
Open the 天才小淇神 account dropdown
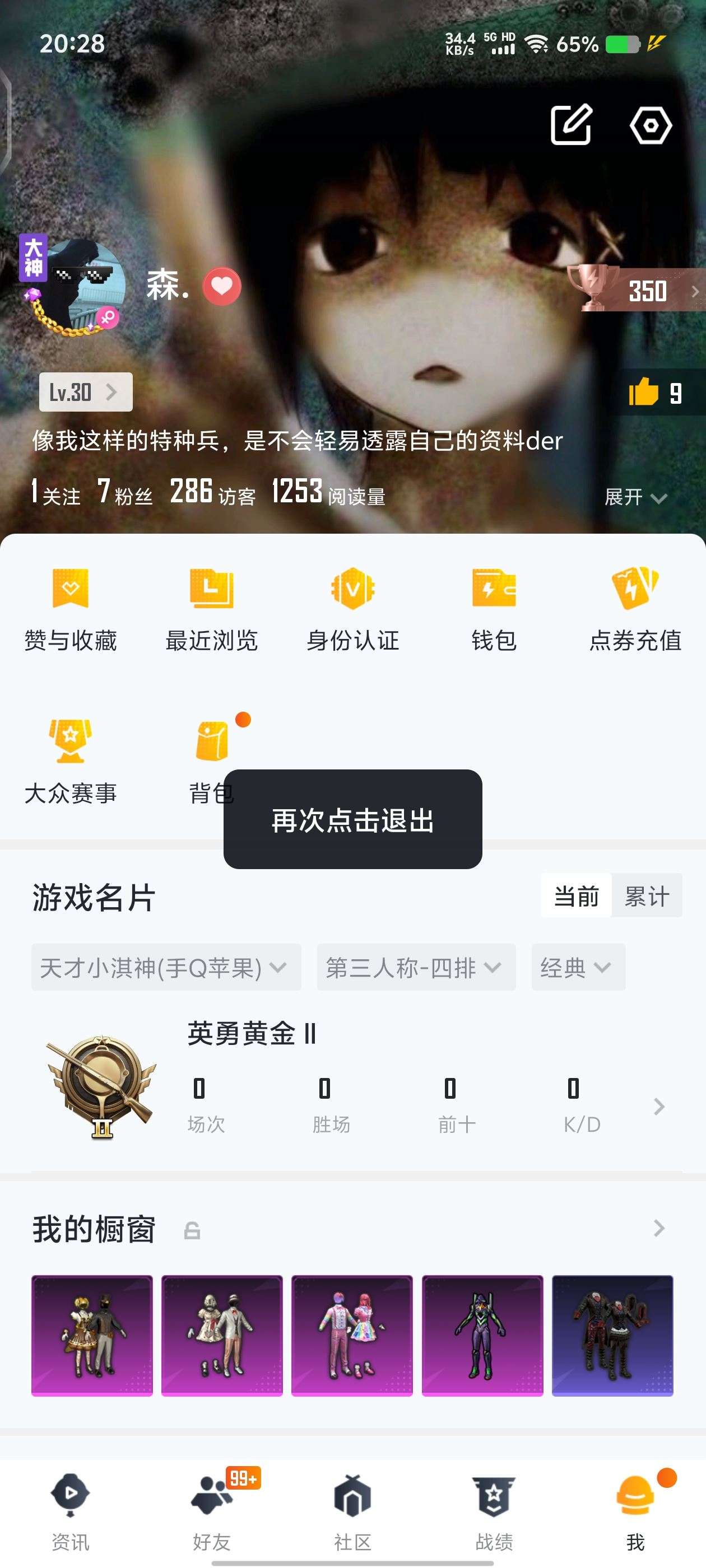(166, 968)
